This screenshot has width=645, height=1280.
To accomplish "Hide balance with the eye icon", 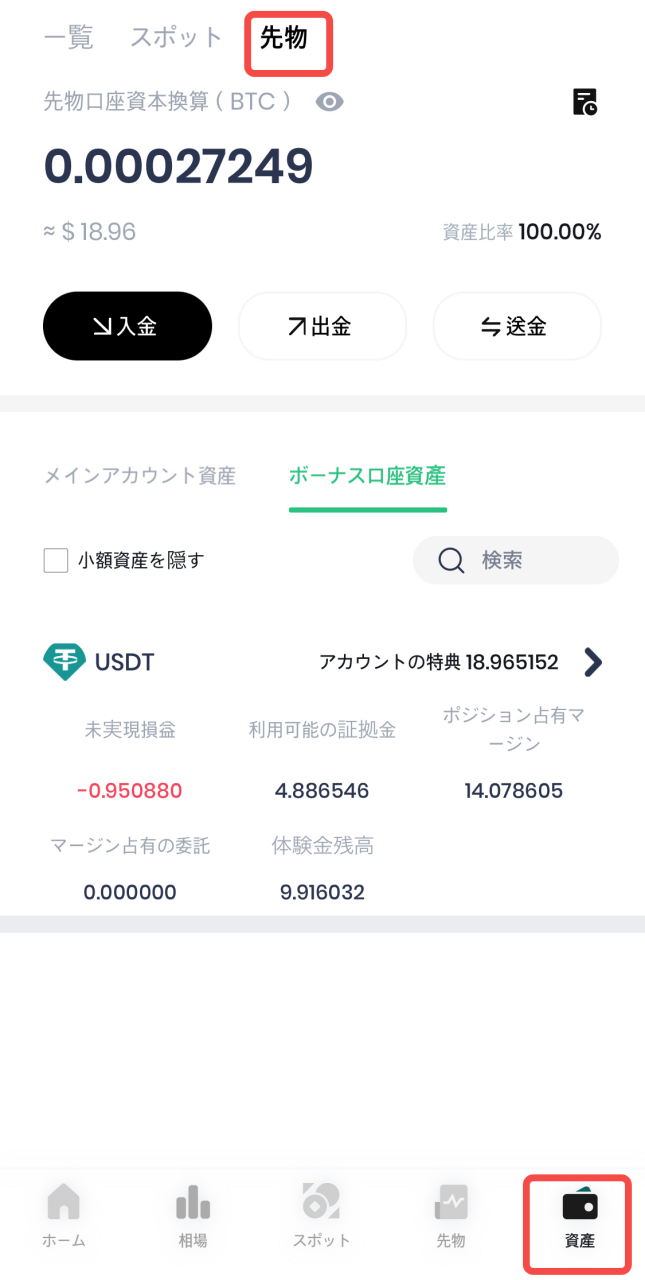I will click(329, 102).
